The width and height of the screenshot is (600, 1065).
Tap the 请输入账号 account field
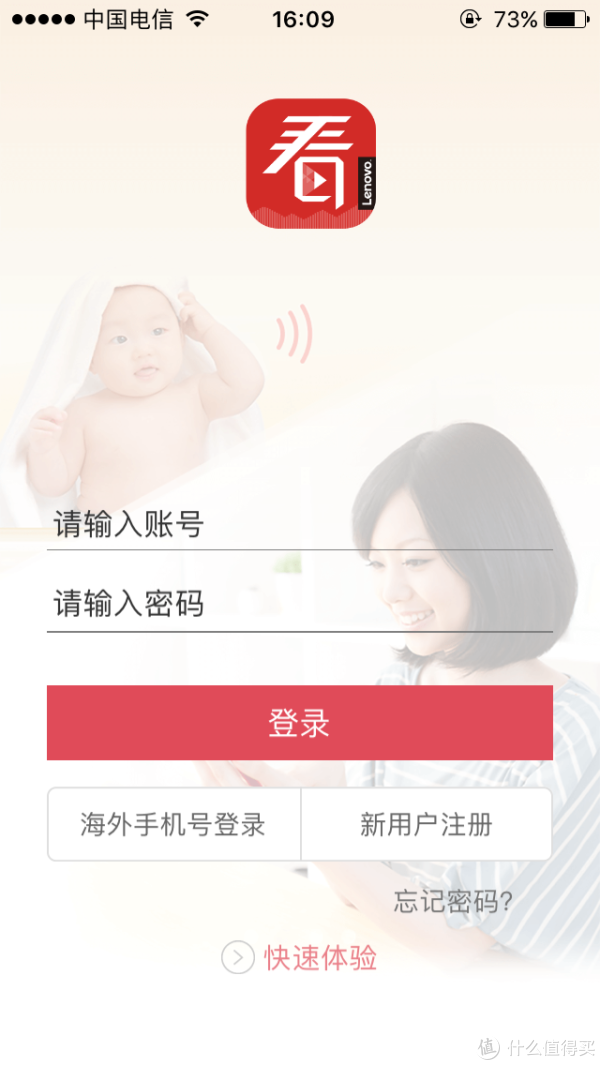300,524
